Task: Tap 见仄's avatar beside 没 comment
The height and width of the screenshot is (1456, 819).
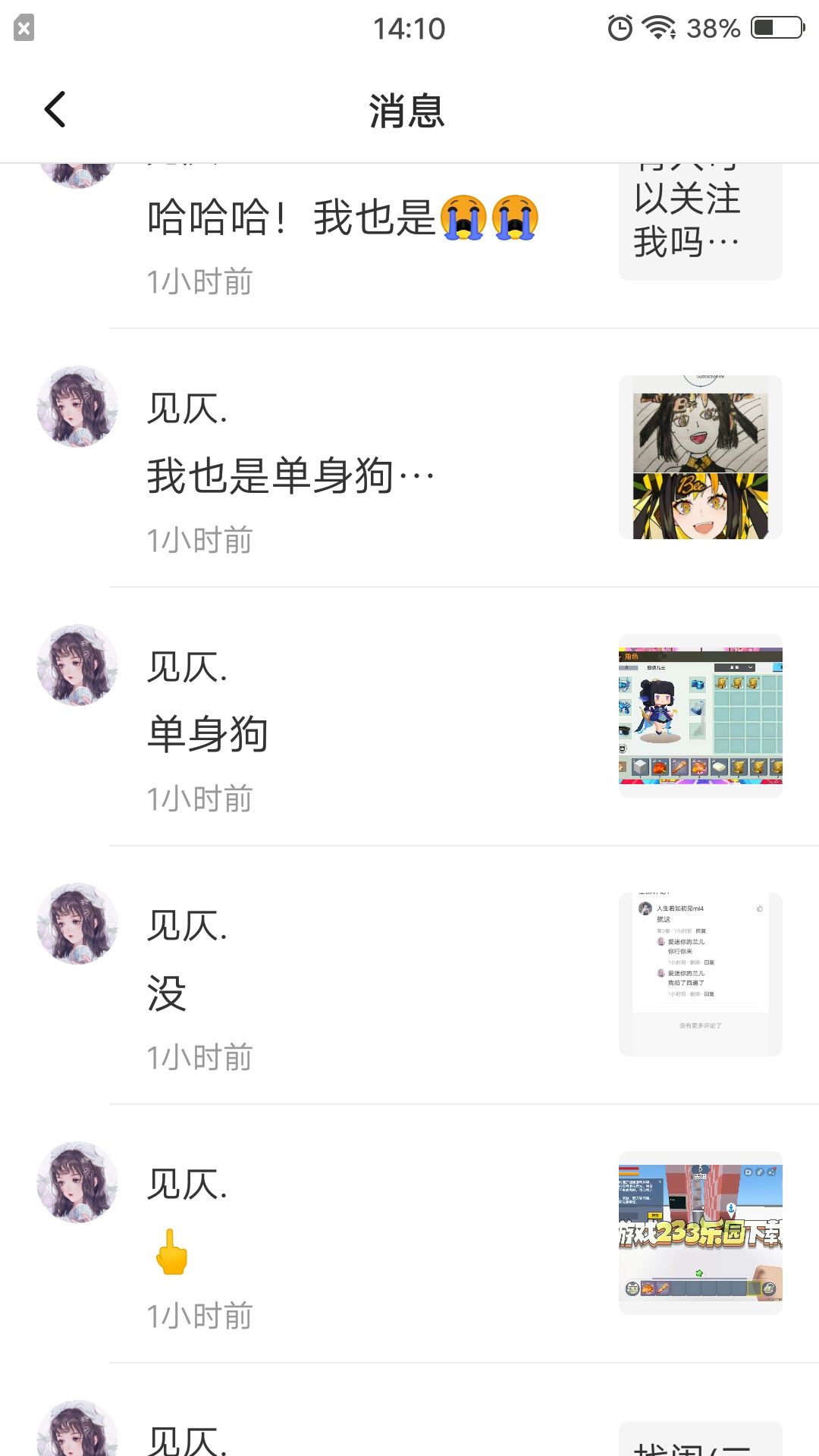Action: click(77, 924)
